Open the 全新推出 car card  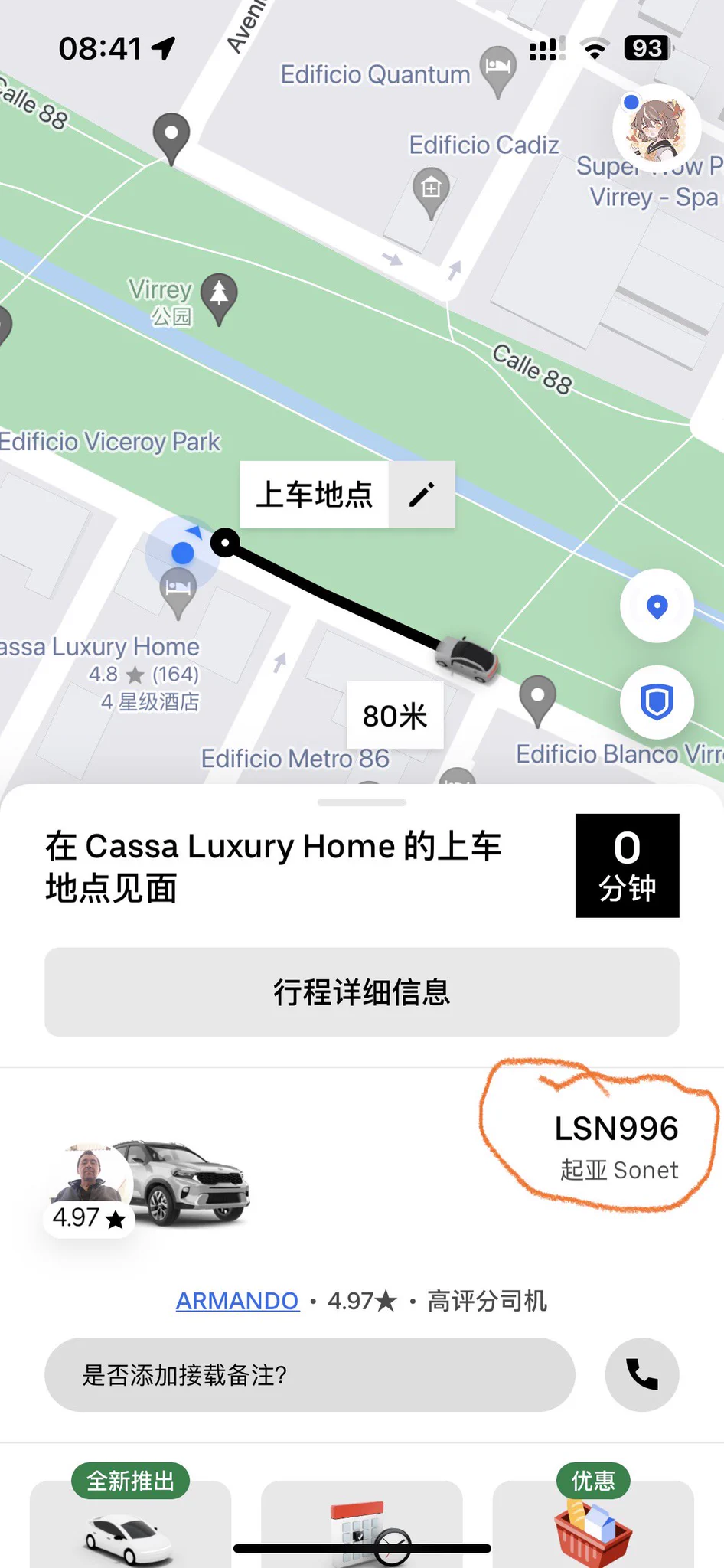tap(130, 1524)
